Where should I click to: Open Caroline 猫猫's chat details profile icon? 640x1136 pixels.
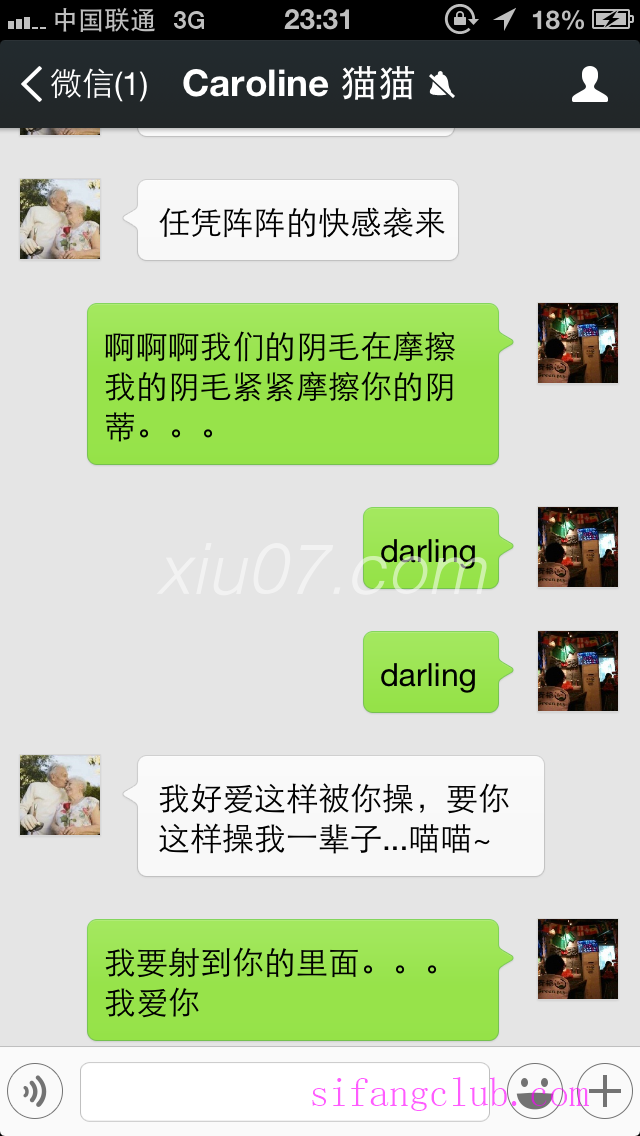589,85
